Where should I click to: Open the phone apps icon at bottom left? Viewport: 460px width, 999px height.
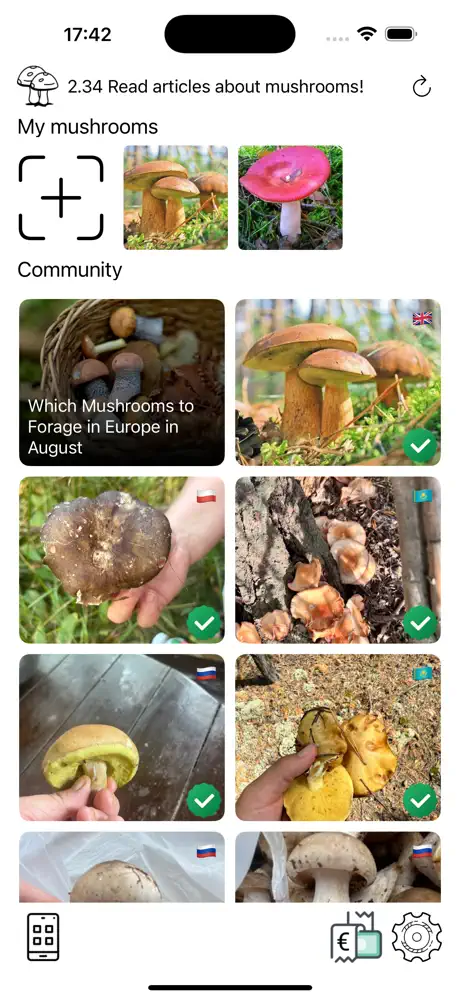43,937
